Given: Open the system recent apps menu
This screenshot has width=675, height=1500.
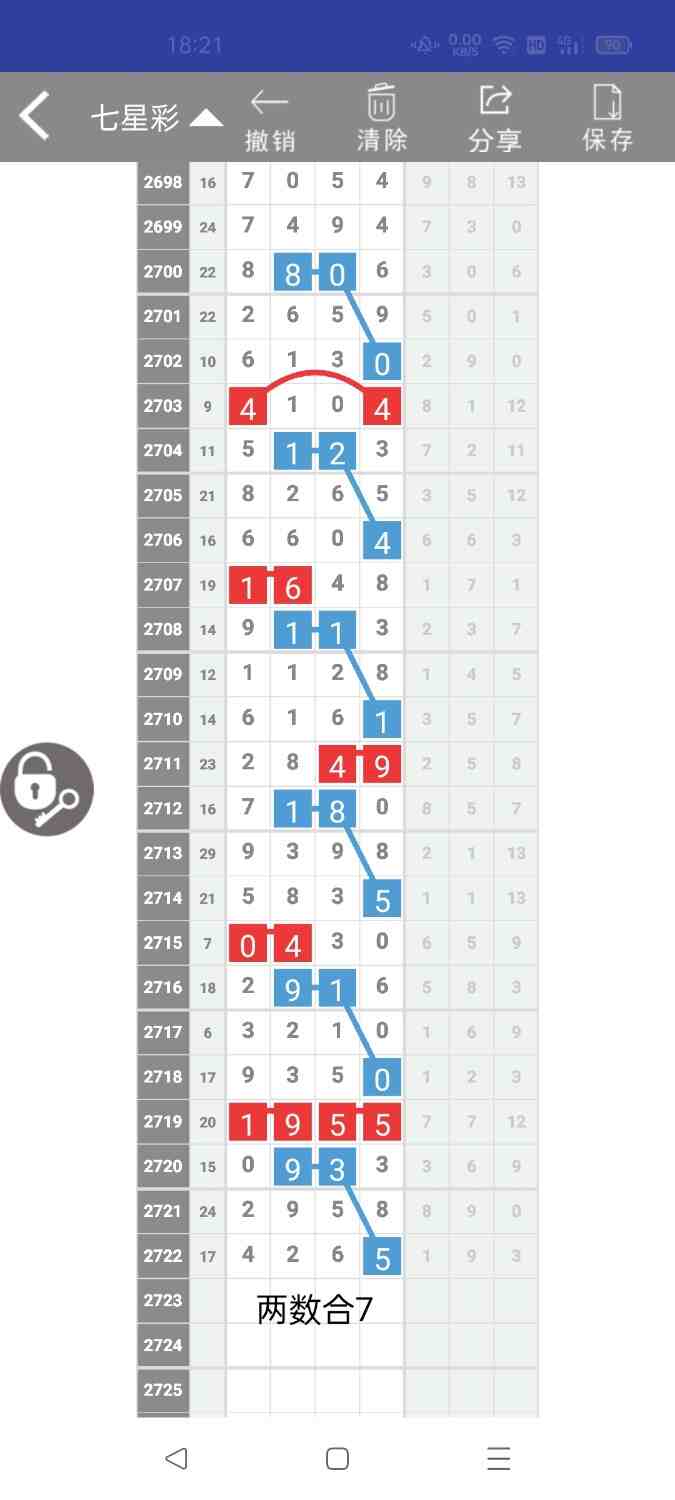Looking at the screenshot, I should [x=498, y=1459].
